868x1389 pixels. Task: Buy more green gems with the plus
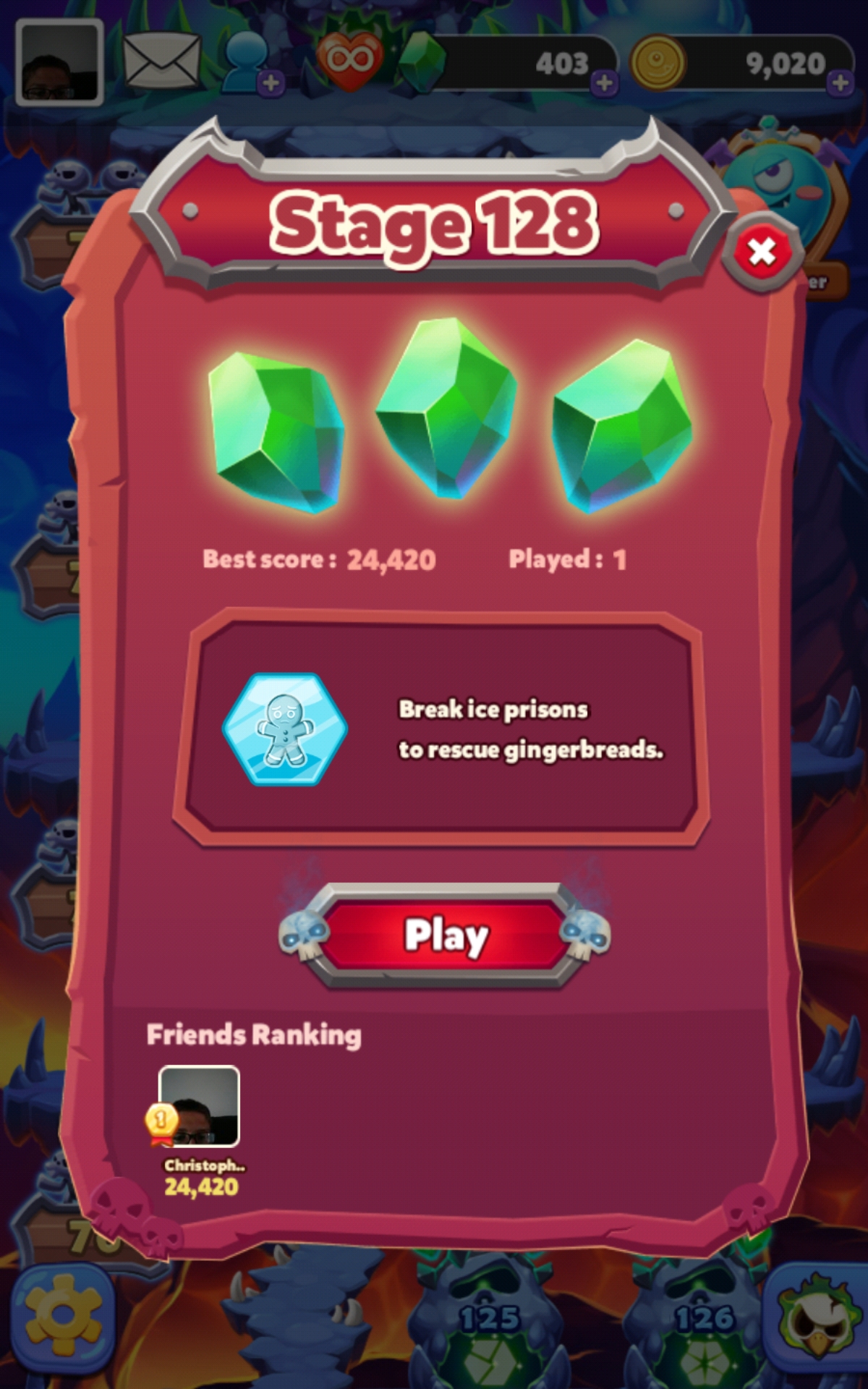604,82
